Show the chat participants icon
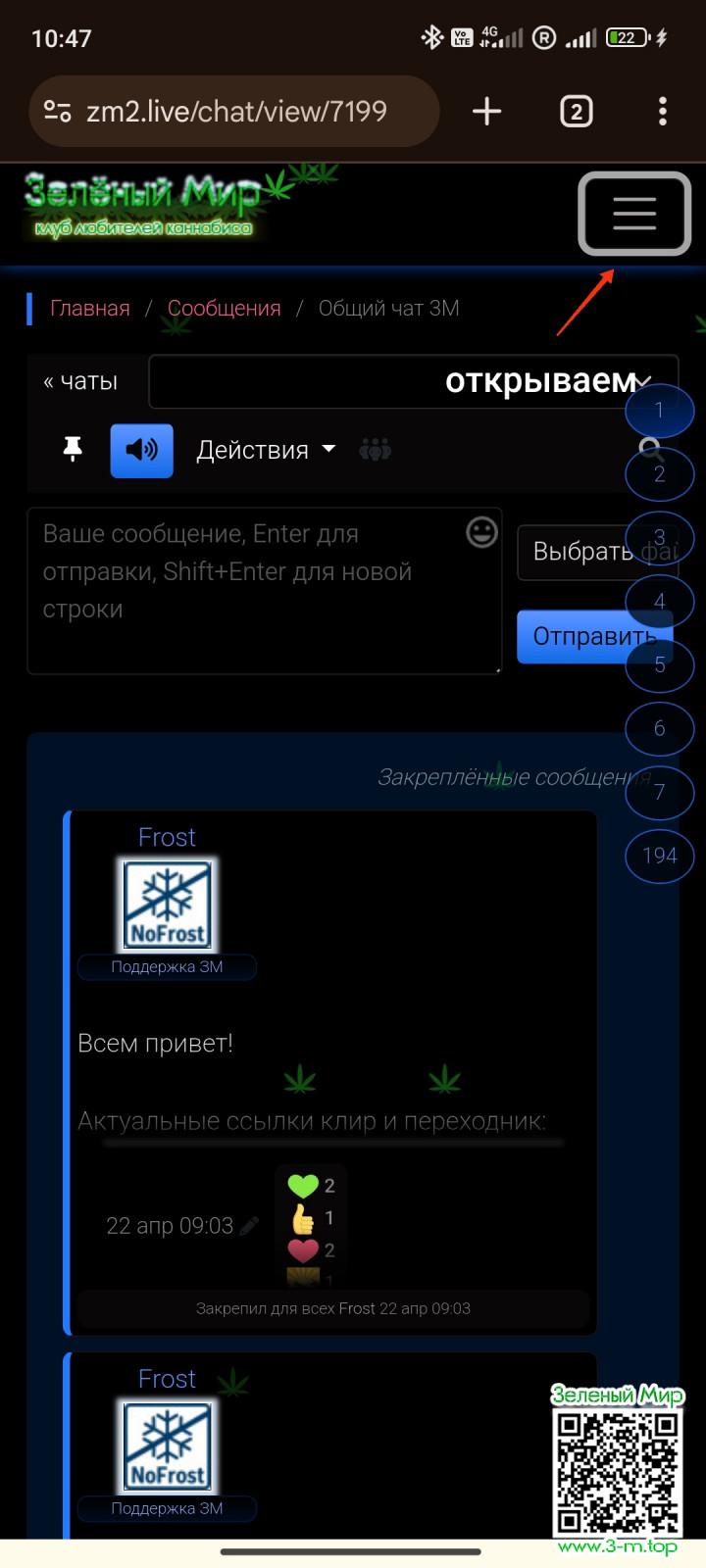The height and width of the screenshot is (1568, 706). coord(375,450)
